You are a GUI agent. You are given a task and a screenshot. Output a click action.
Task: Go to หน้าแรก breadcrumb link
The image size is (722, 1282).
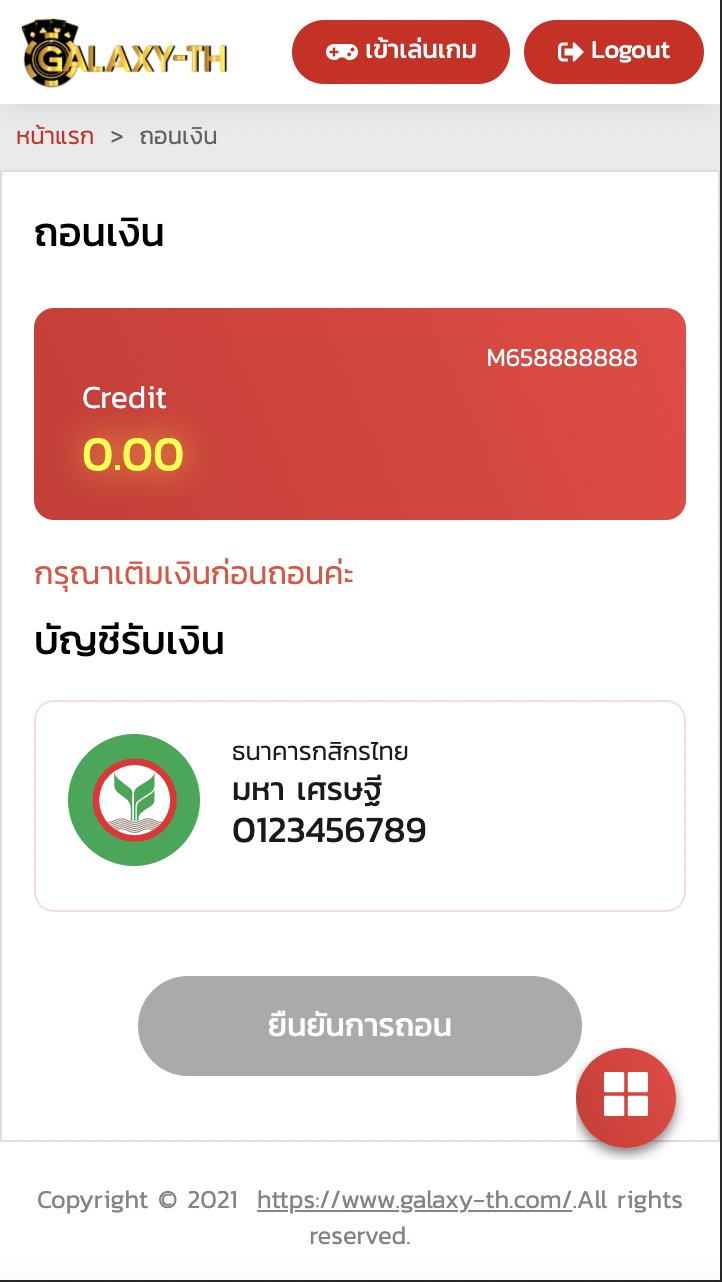[55, 137]
